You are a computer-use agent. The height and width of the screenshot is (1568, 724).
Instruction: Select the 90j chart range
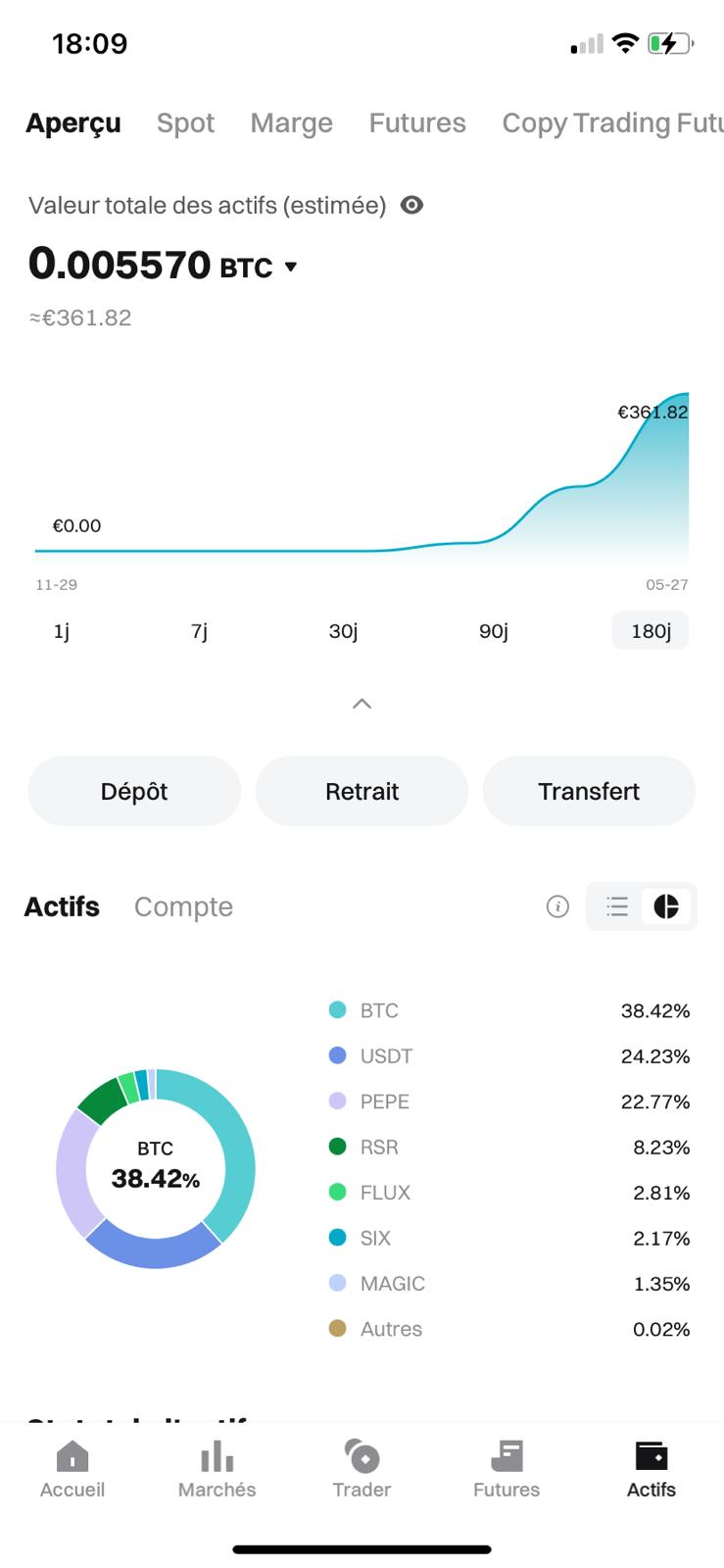click(x=494, y=631)
